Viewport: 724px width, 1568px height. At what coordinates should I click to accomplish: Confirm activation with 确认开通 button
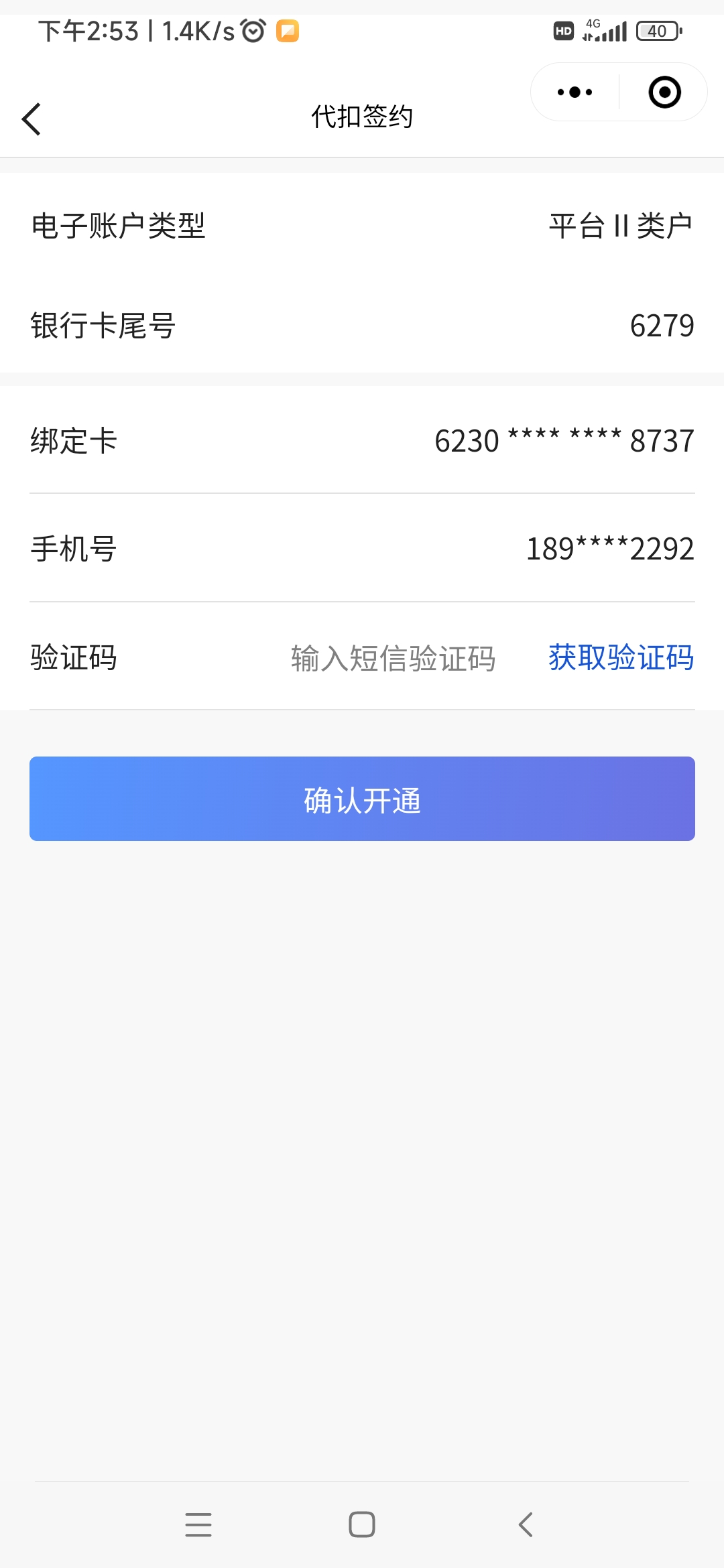[x=362, y=799]
